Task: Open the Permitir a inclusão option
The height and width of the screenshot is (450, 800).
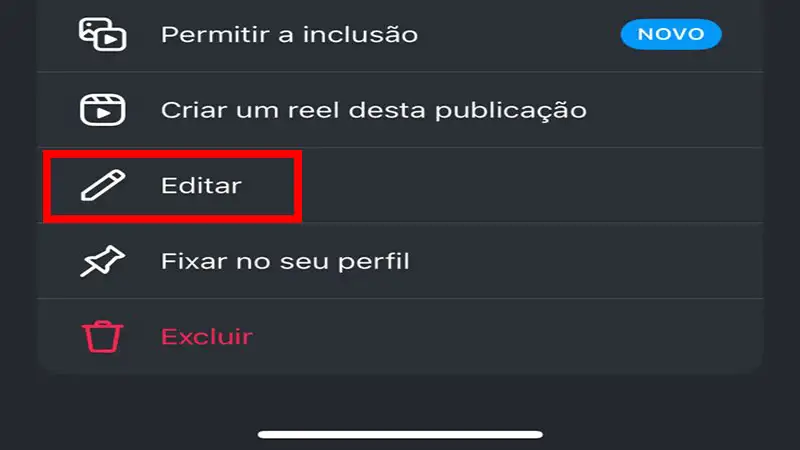Action: tap(289, 35)
